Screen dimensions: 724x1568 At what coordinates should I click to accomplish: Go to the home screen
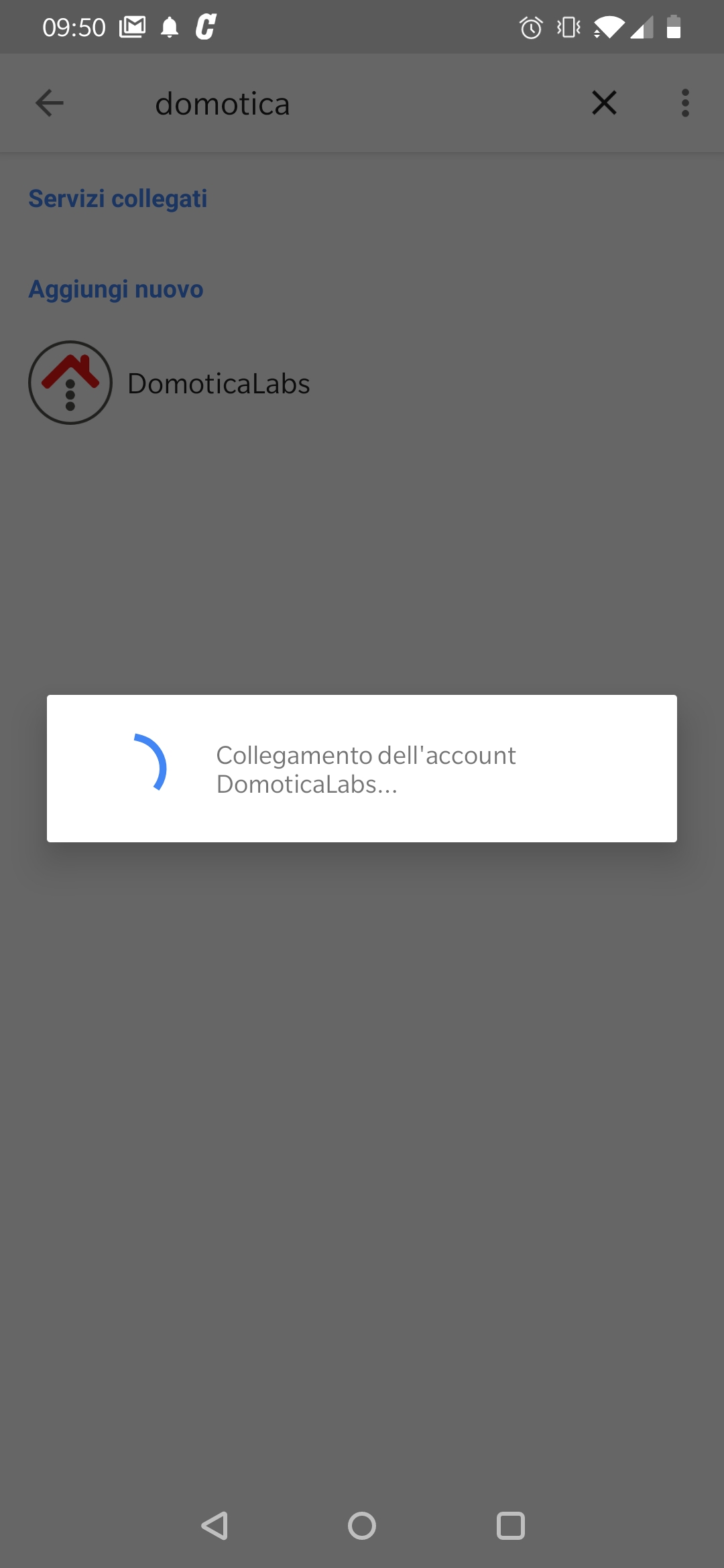(362, 1526)
